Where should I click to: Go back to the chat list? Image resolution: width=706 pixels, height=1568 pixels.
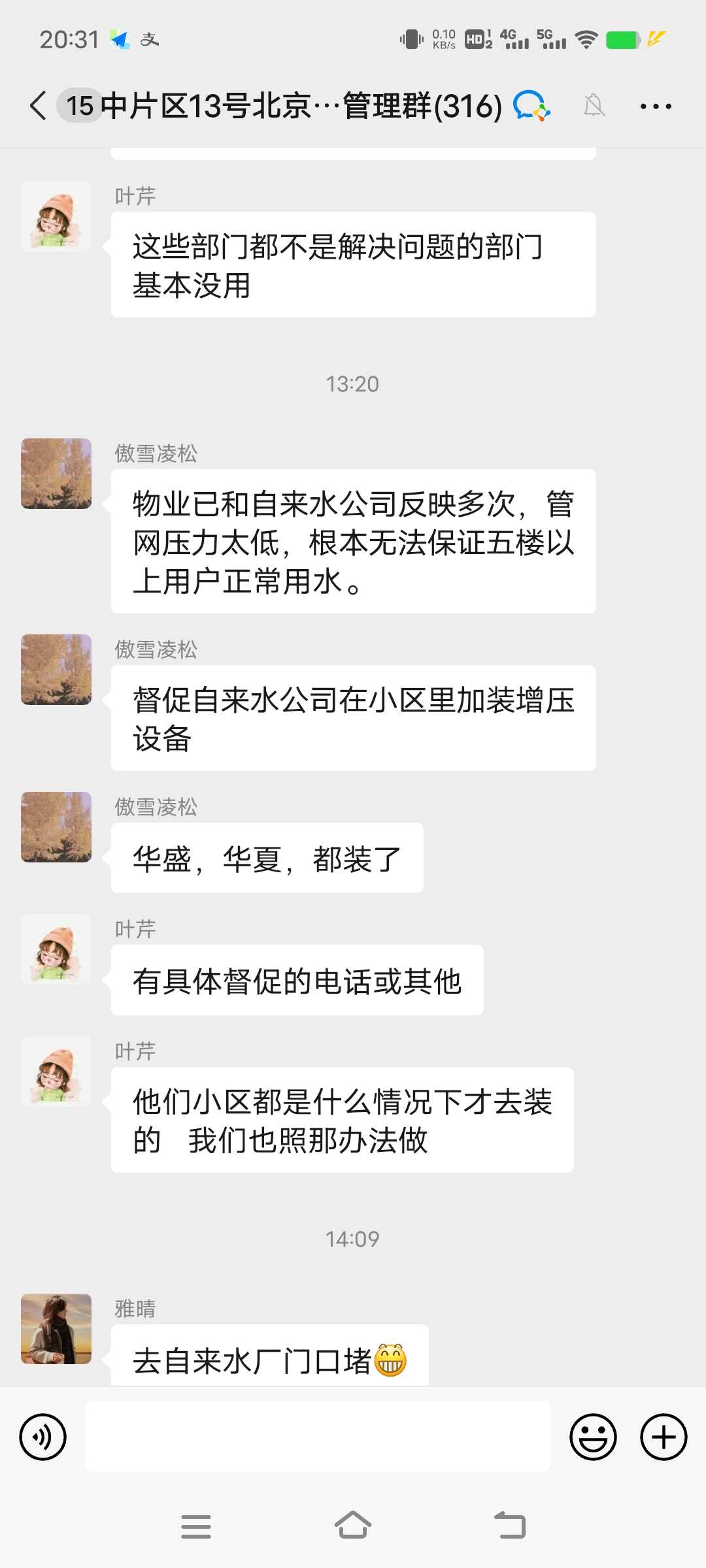point(39,106)
